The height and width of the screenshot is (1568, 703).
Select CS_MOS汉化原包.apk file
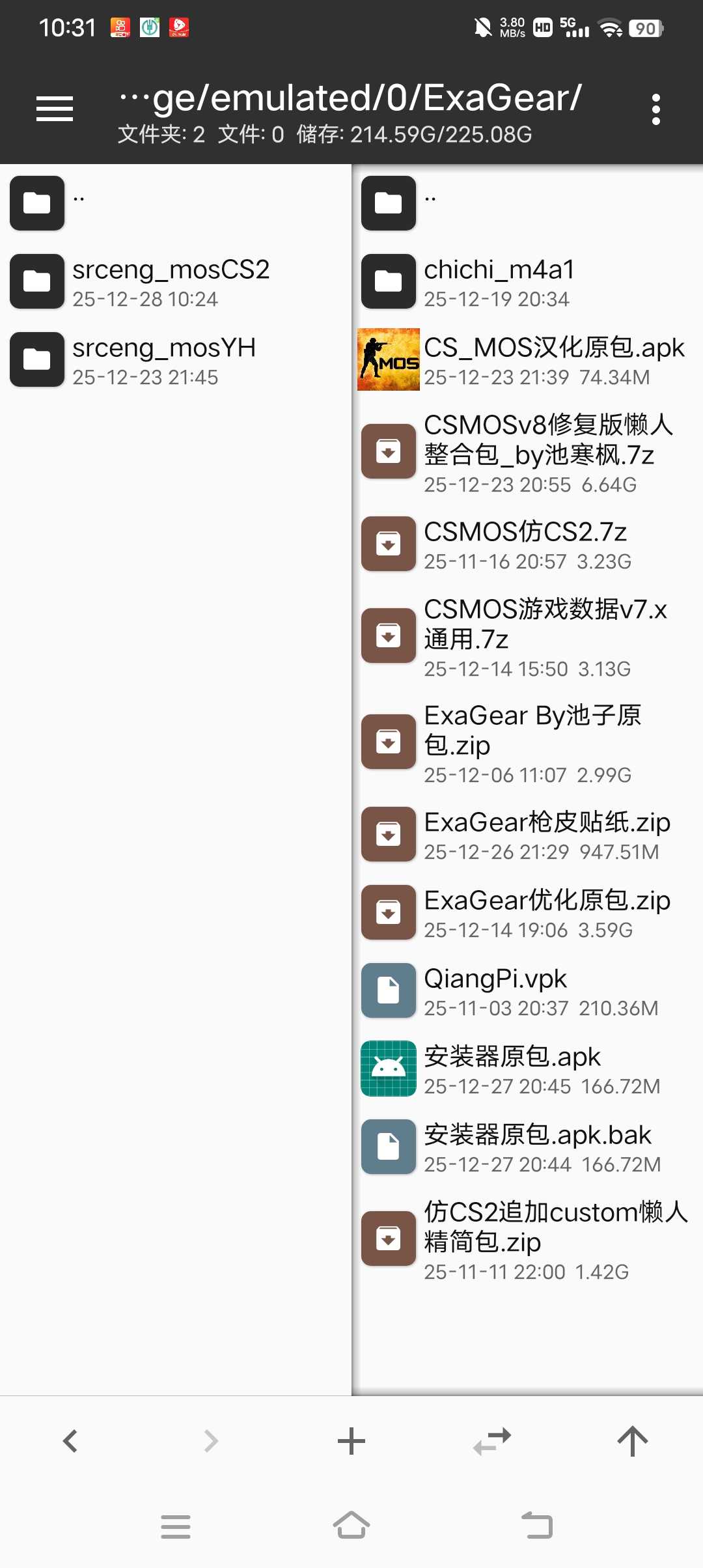[x=553, y=359]
